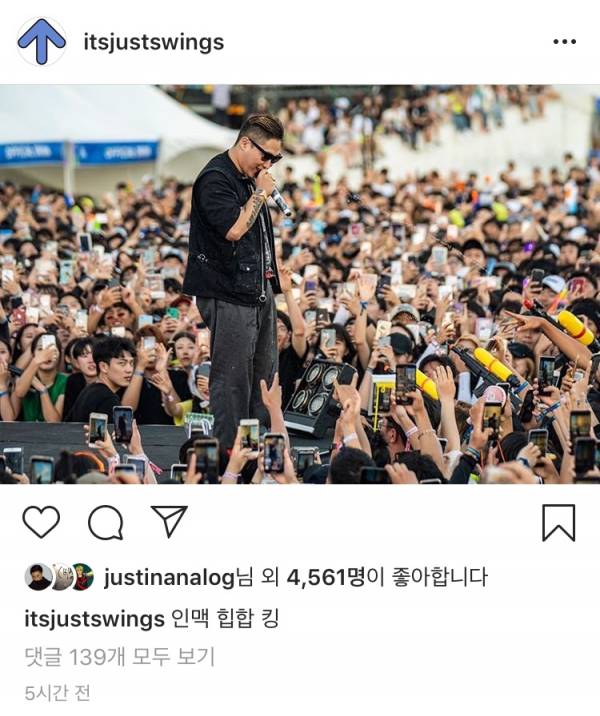Share post via paper plane icon
This screenshot has height=716, width=600.
(x=169, y=522)
